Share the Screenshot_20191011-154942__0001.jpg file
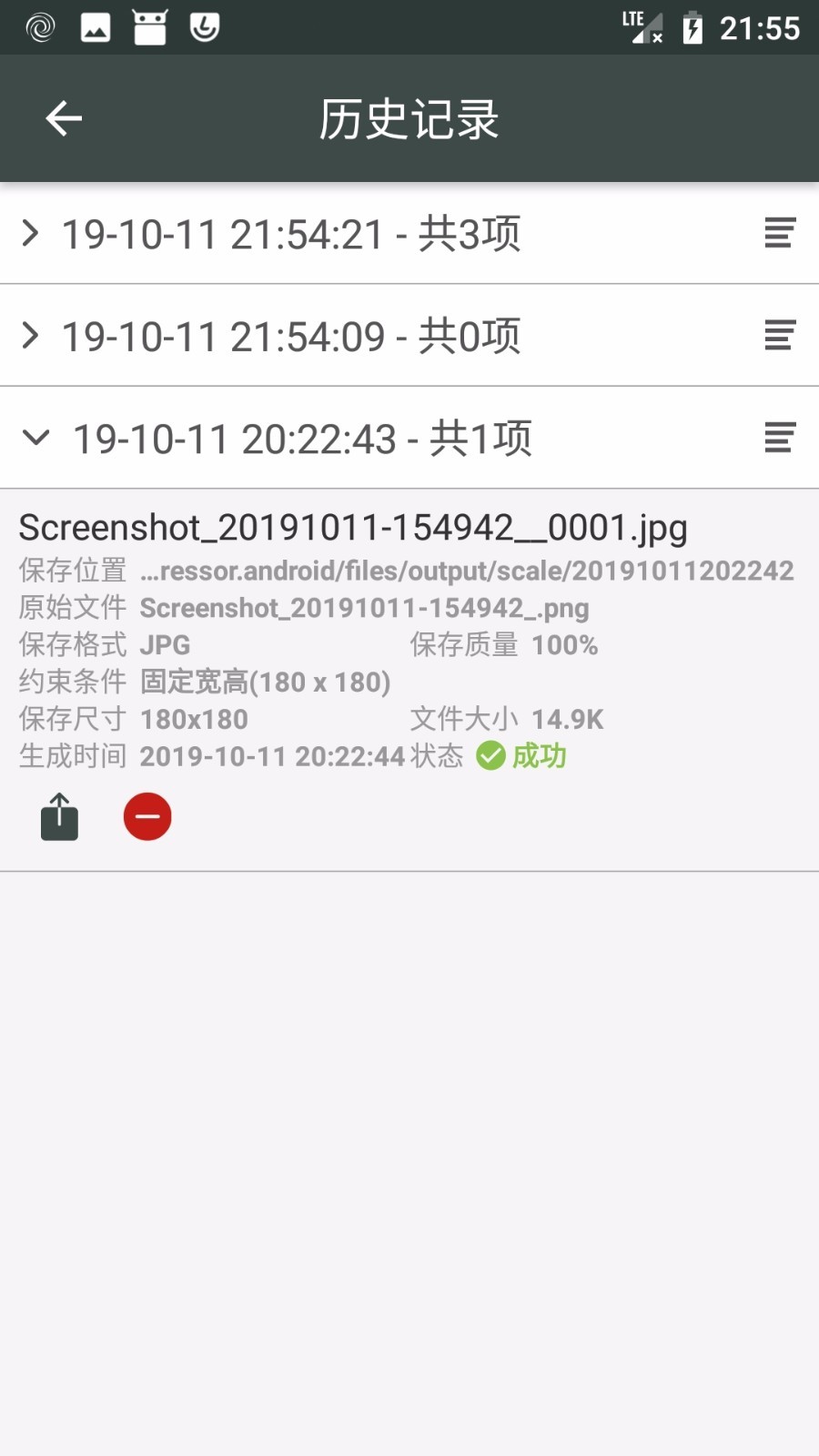Viewport: 819px width, 1456px height. (x=60, y=816)
